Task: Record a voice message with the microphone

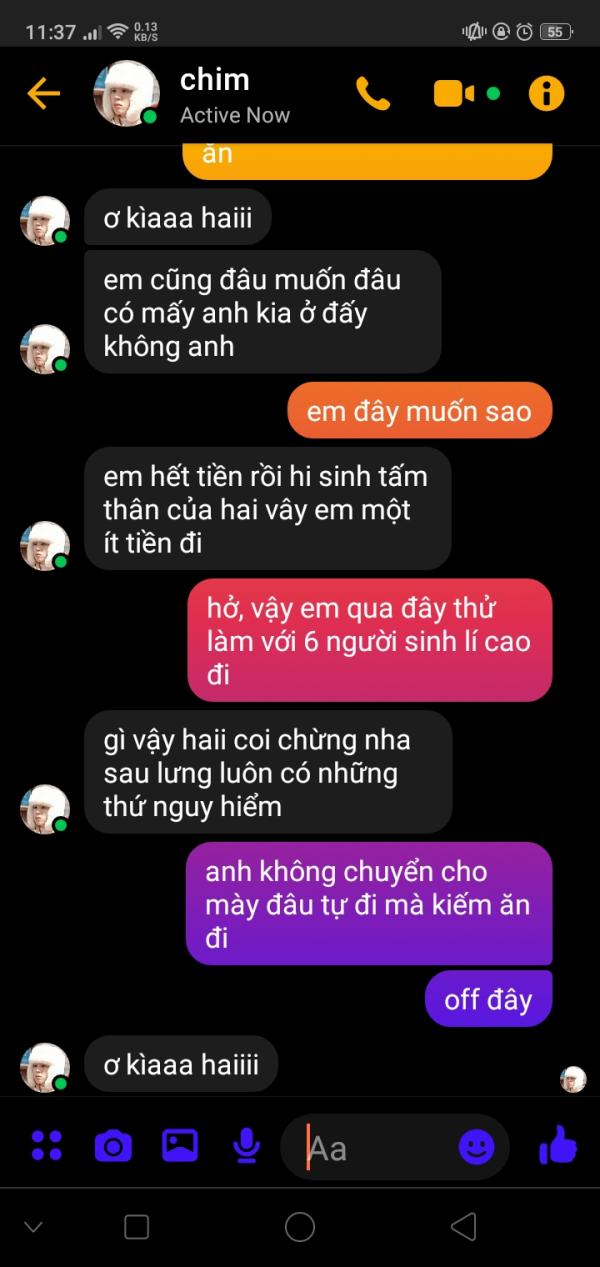Action: 246,1146
